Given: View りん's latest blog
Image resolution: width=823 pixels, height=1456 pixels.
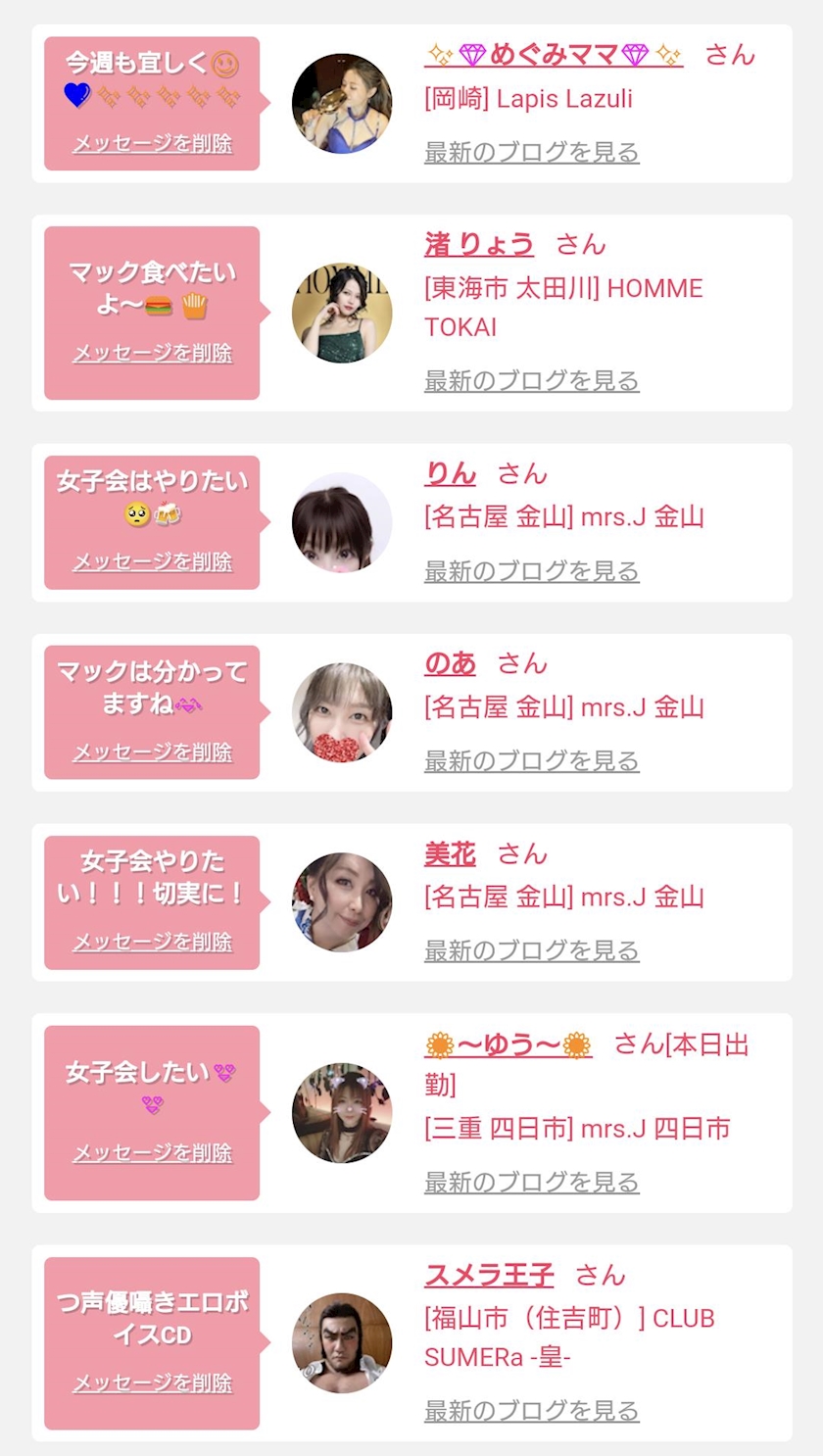Looking at the screenshot, I should [x=532, y=571].
